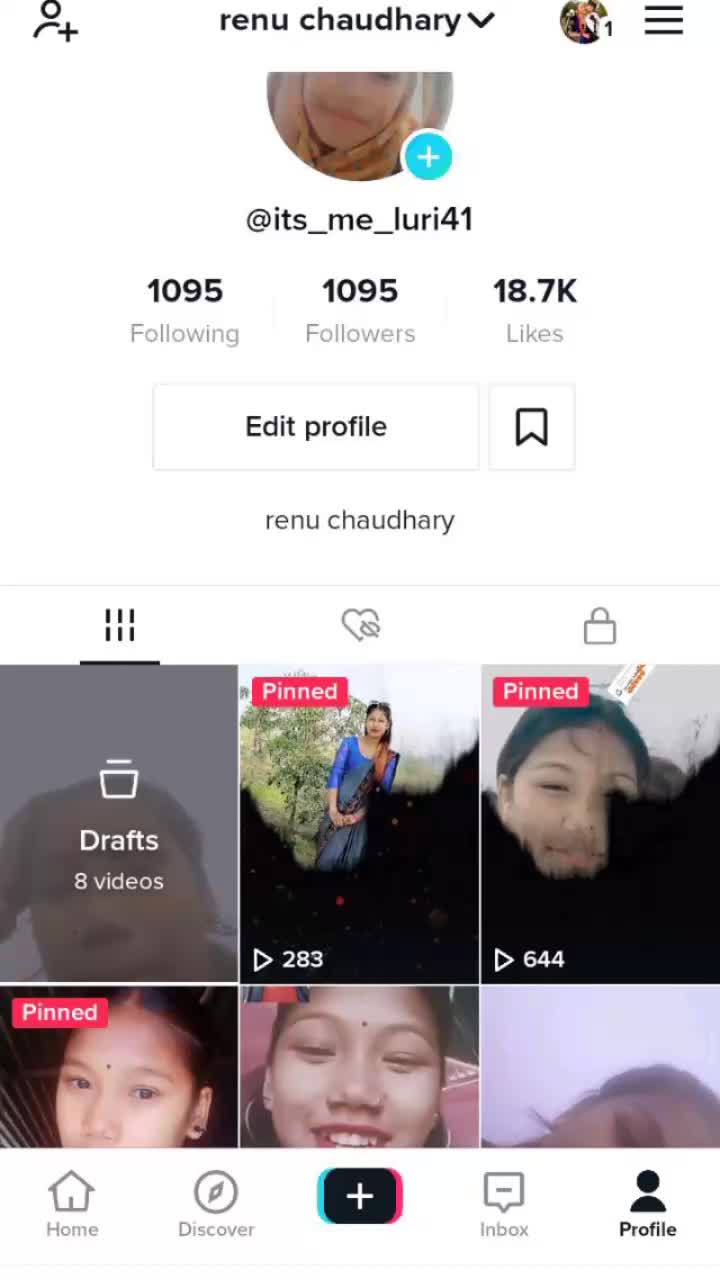This screenshot has height=1280, width=720.
Task: Select the posted videos grid tab
Action: [120, 626]
